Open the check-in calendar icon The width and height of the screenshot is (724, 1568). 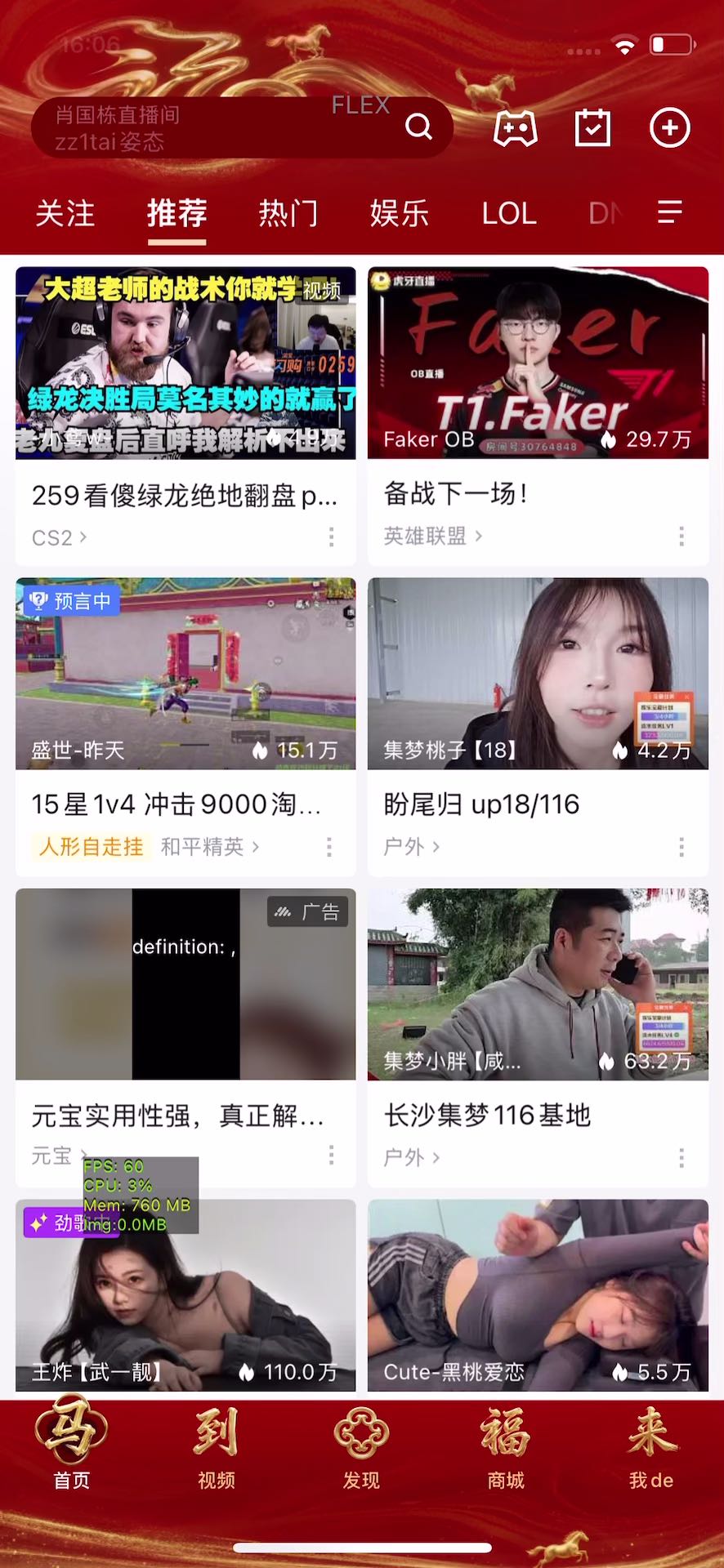(x=592, y=127)
